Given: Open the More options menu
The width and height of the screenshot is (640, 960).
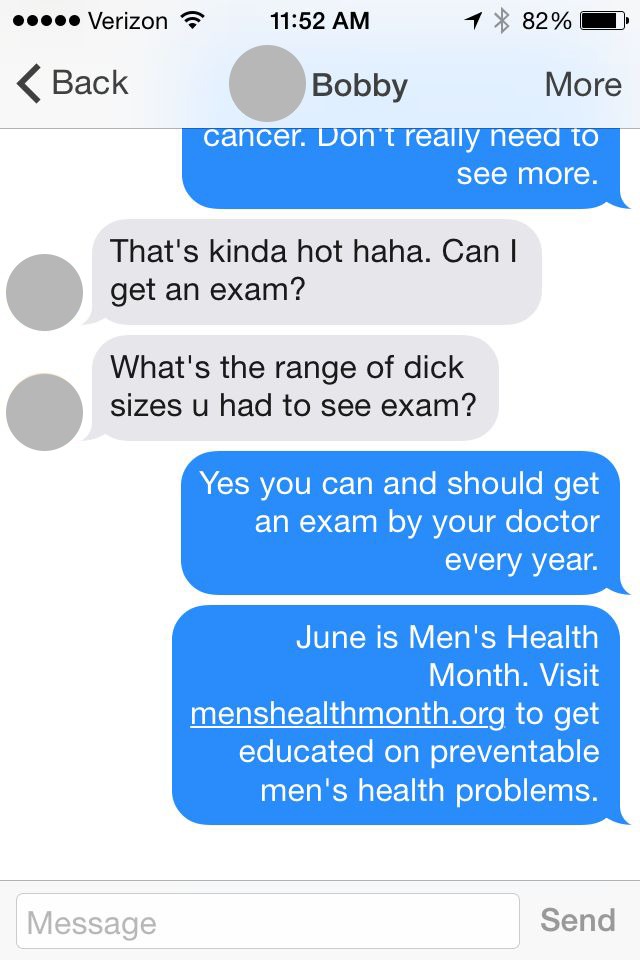Looking at the screenshot, I should (x=582, y=85).
